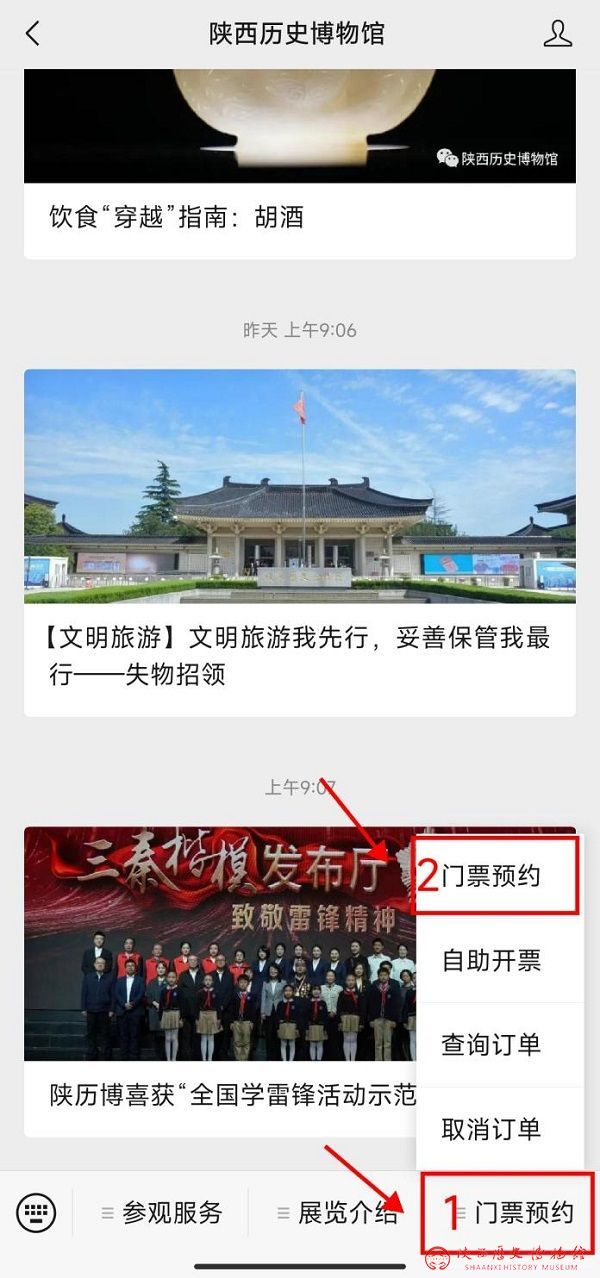Select 门票预约 in the popup menu
The height and width of the screenshot is (1278, 600).
(x=492, y=876)
